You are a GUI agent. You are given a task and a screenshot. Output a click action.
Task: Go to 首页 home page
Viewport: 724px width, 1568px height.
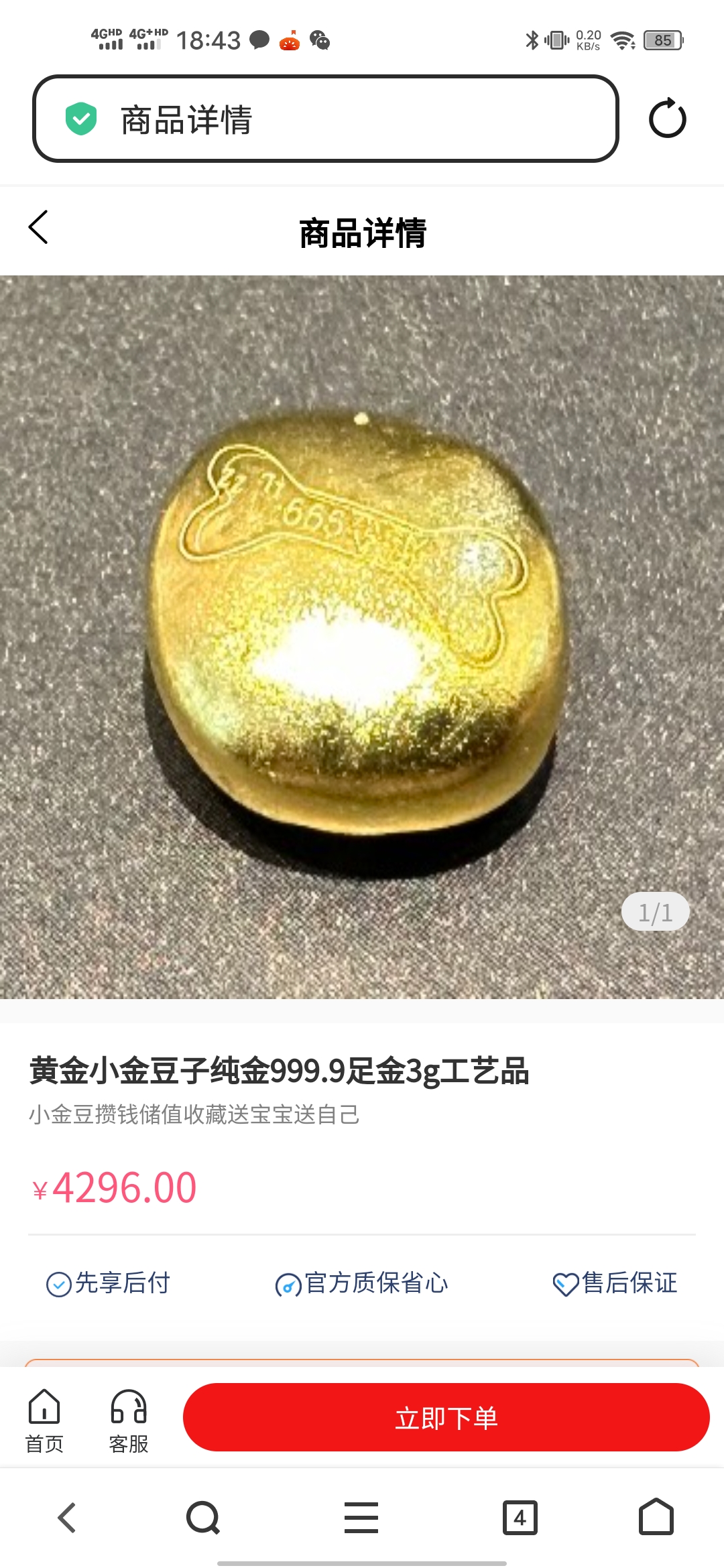(44, 1421)
